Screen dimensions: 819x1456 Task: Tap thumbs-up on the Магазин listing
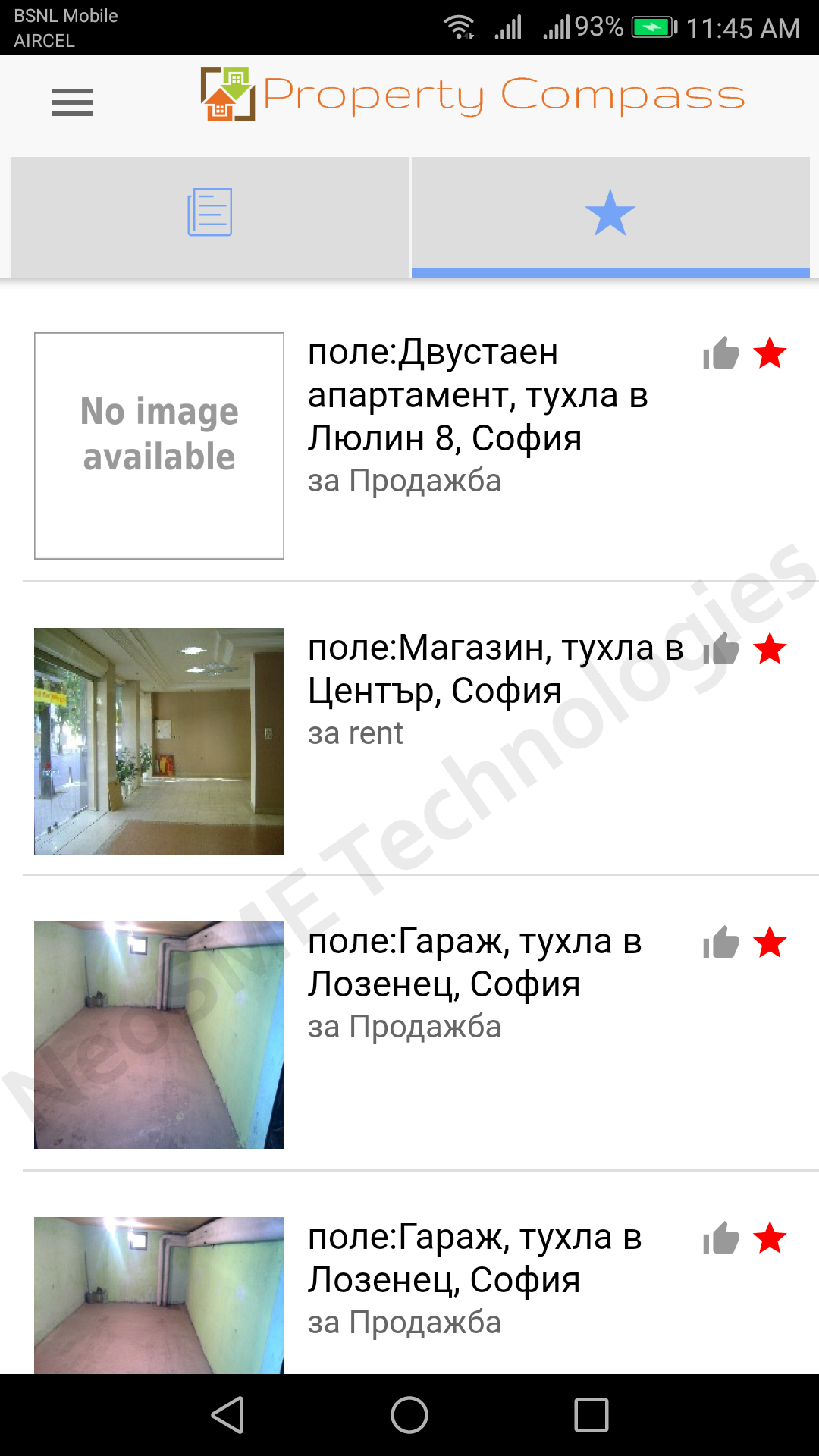pos(721,649)
